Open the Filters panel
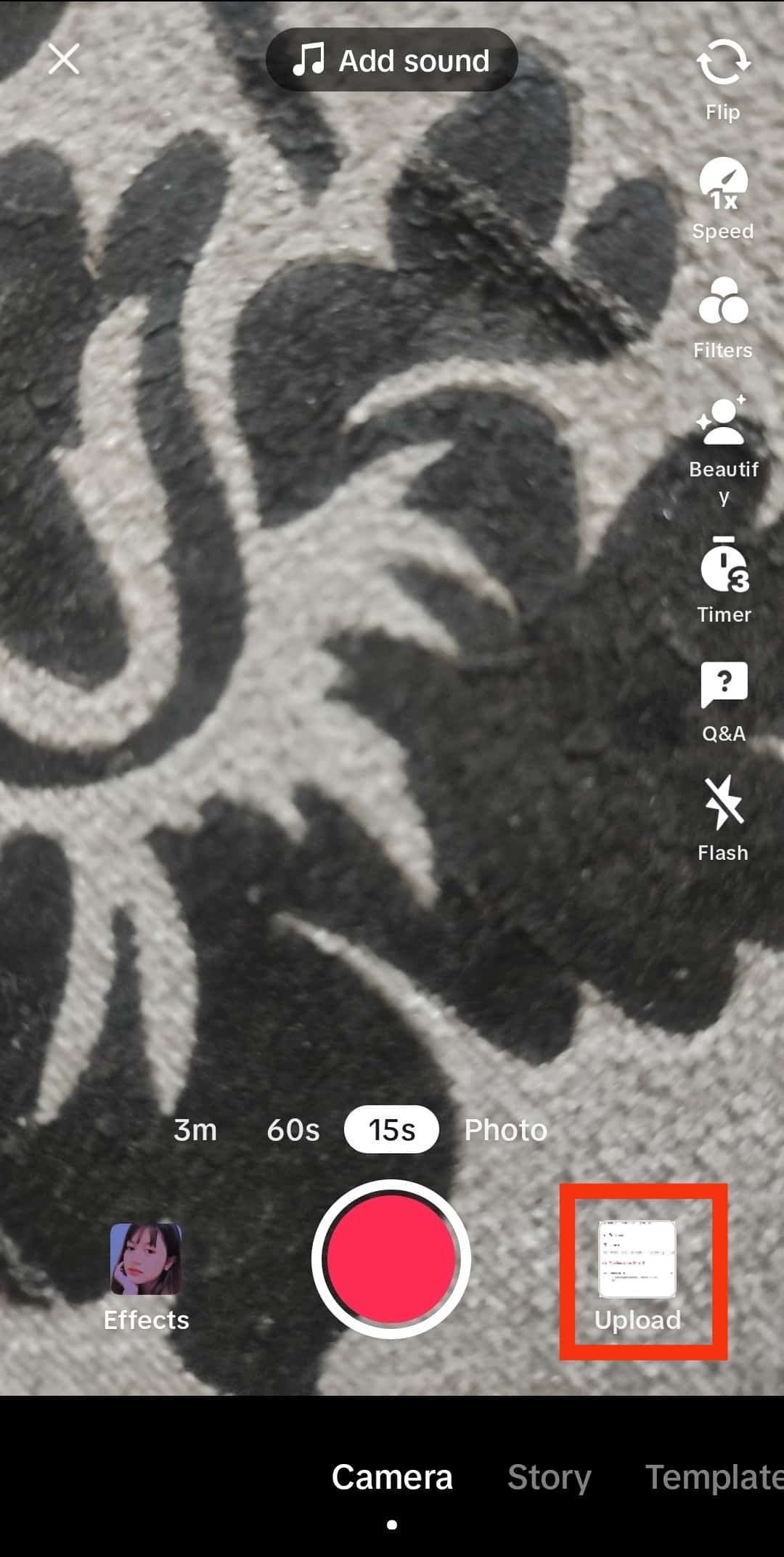The height and width of the screenshot is (1557, 784). [723, 317]
